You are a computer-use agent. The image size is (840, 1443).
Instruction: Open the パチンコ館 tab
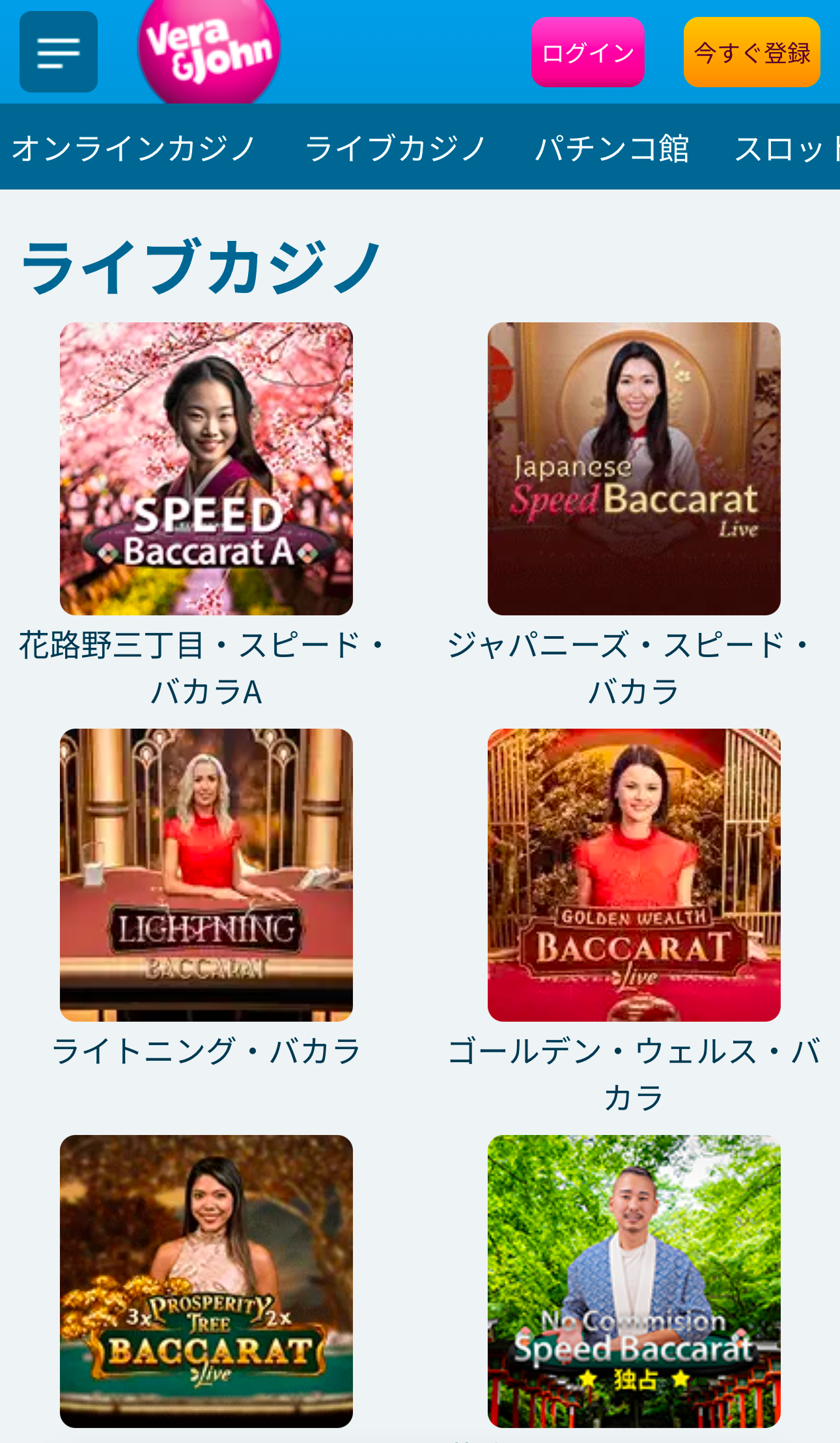(x=611, y=148)
